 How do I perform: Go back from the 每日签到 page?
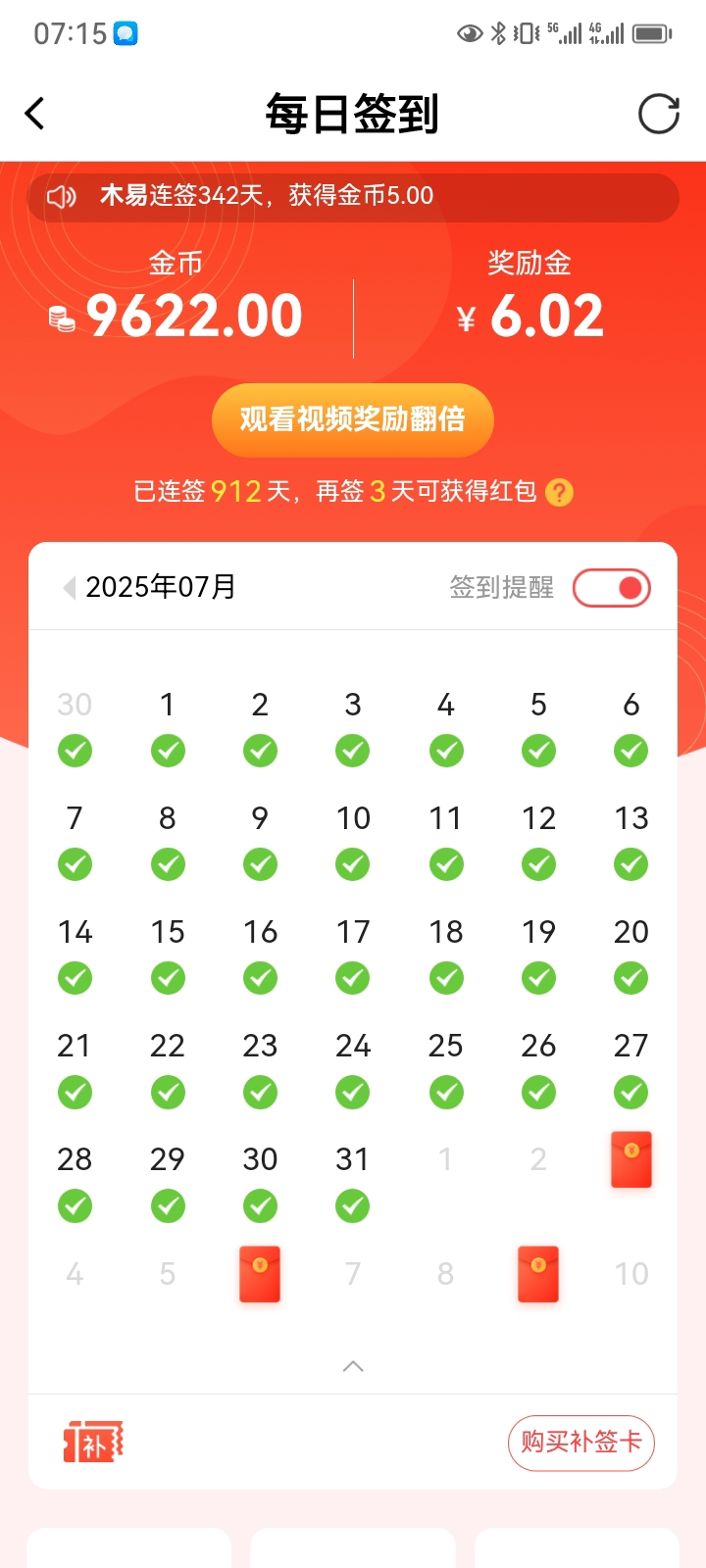[x=35, y=114]
